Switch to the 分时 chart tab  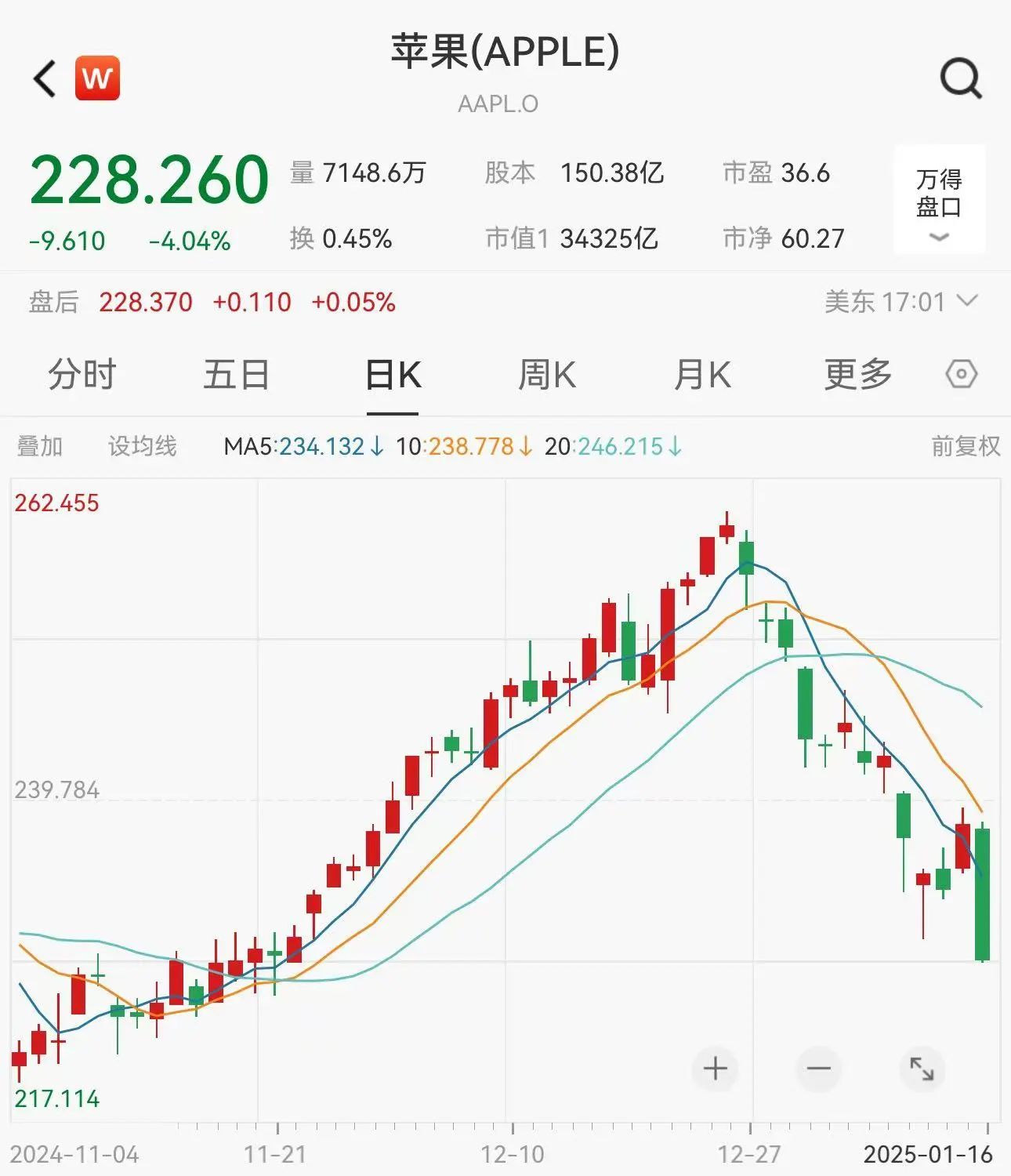(x=82, y=375)
